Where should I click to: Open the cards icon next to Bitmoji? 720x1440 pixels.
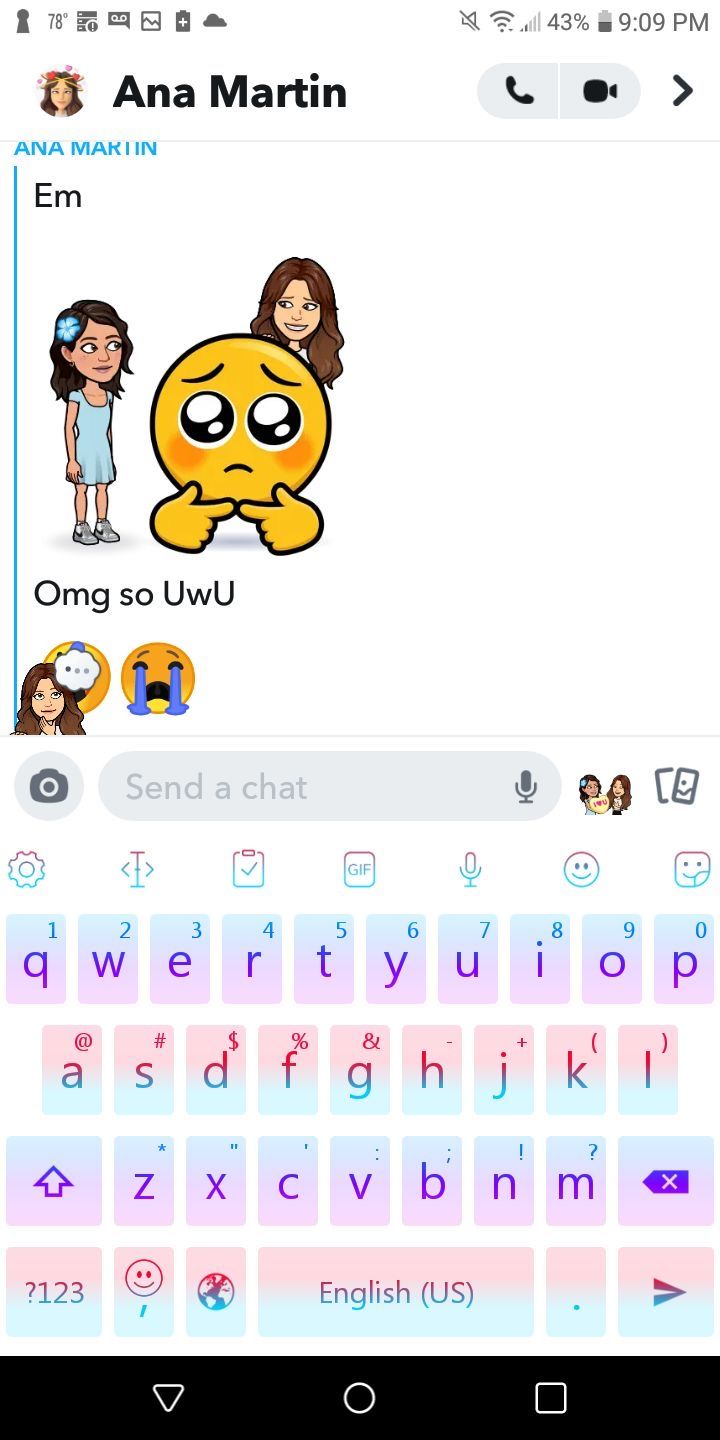point(677,786)
